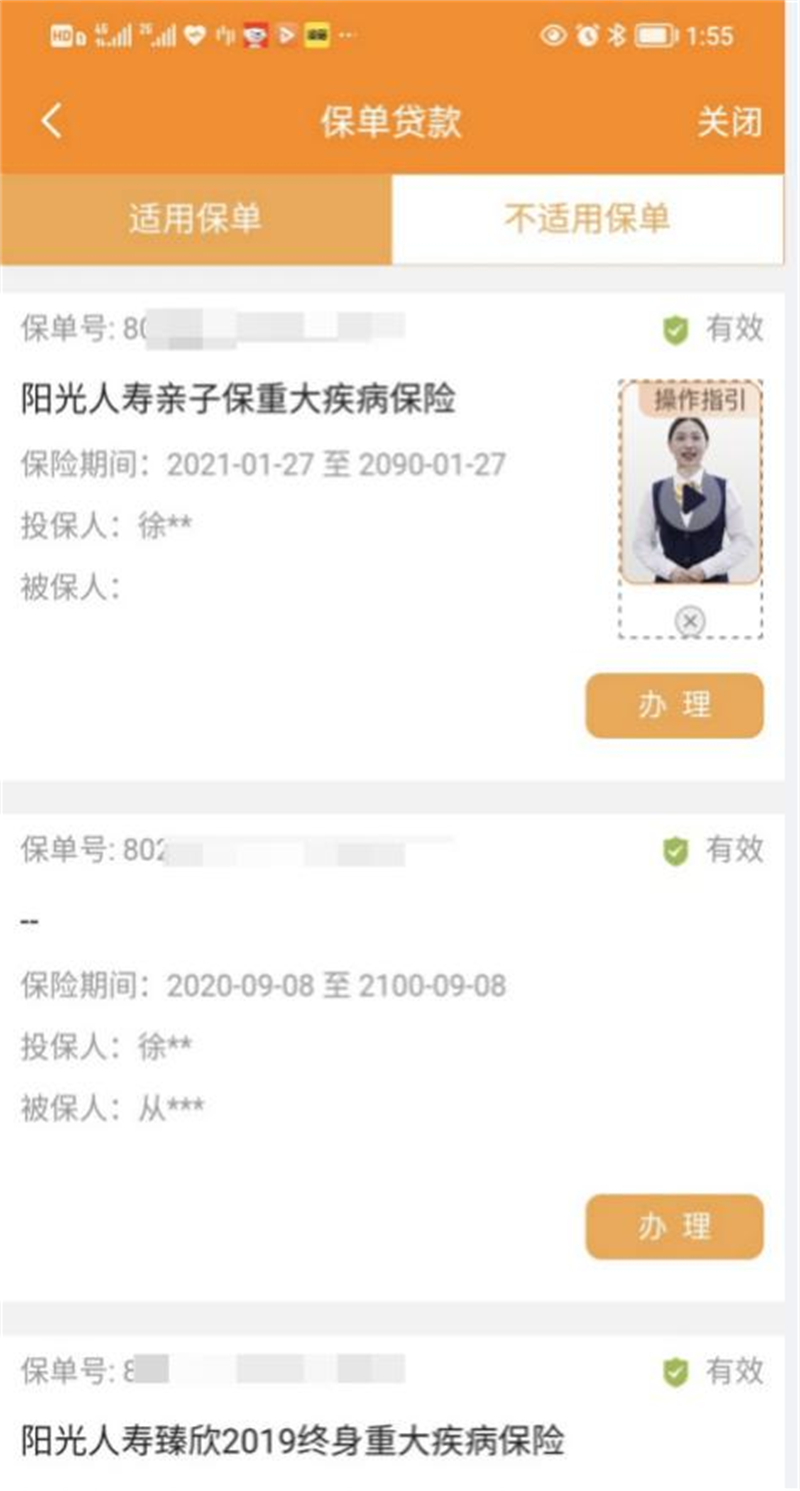Tap 关闭 to close the page
Screen dimensions: 800x1491
[729, 122]
